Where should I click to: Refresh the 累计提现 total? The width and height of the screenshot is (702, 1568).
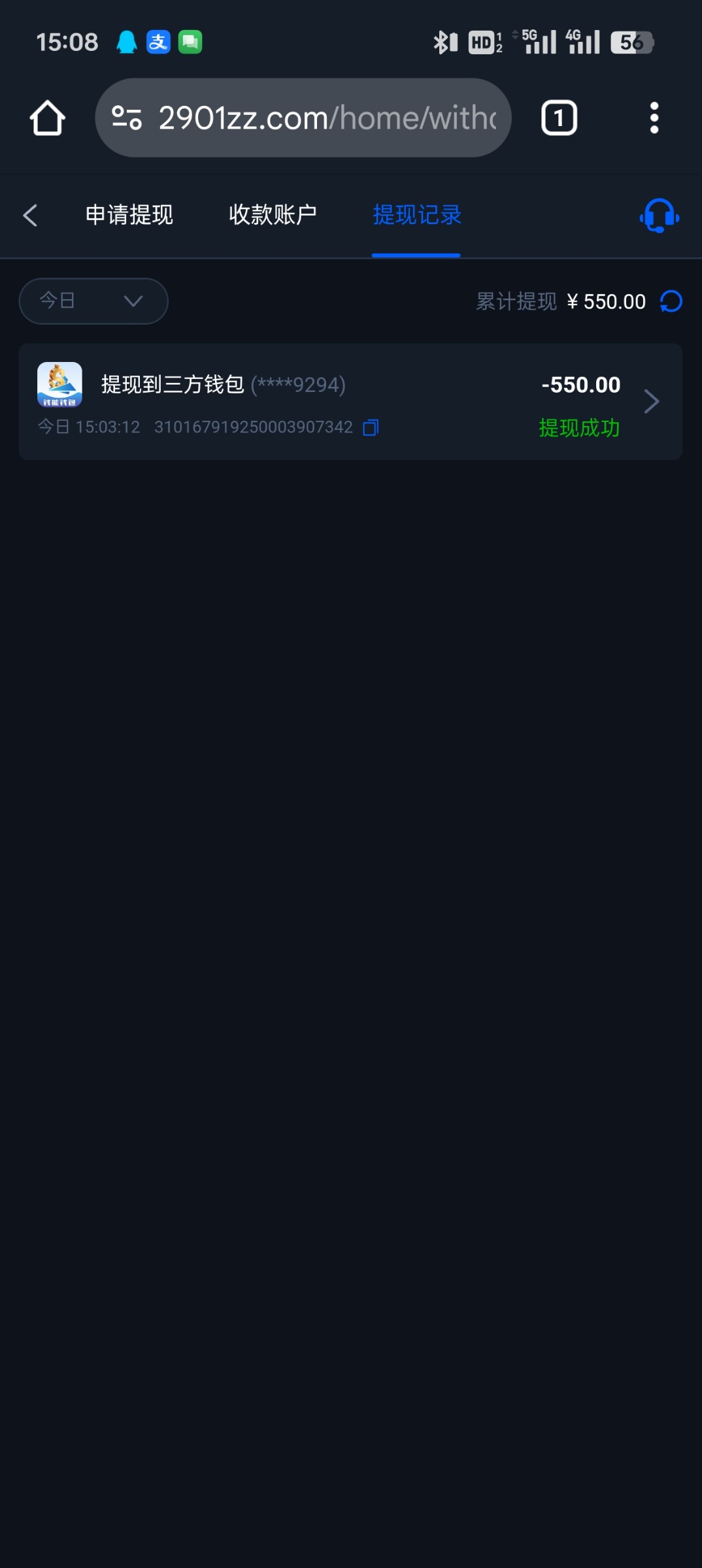(671, 302)
